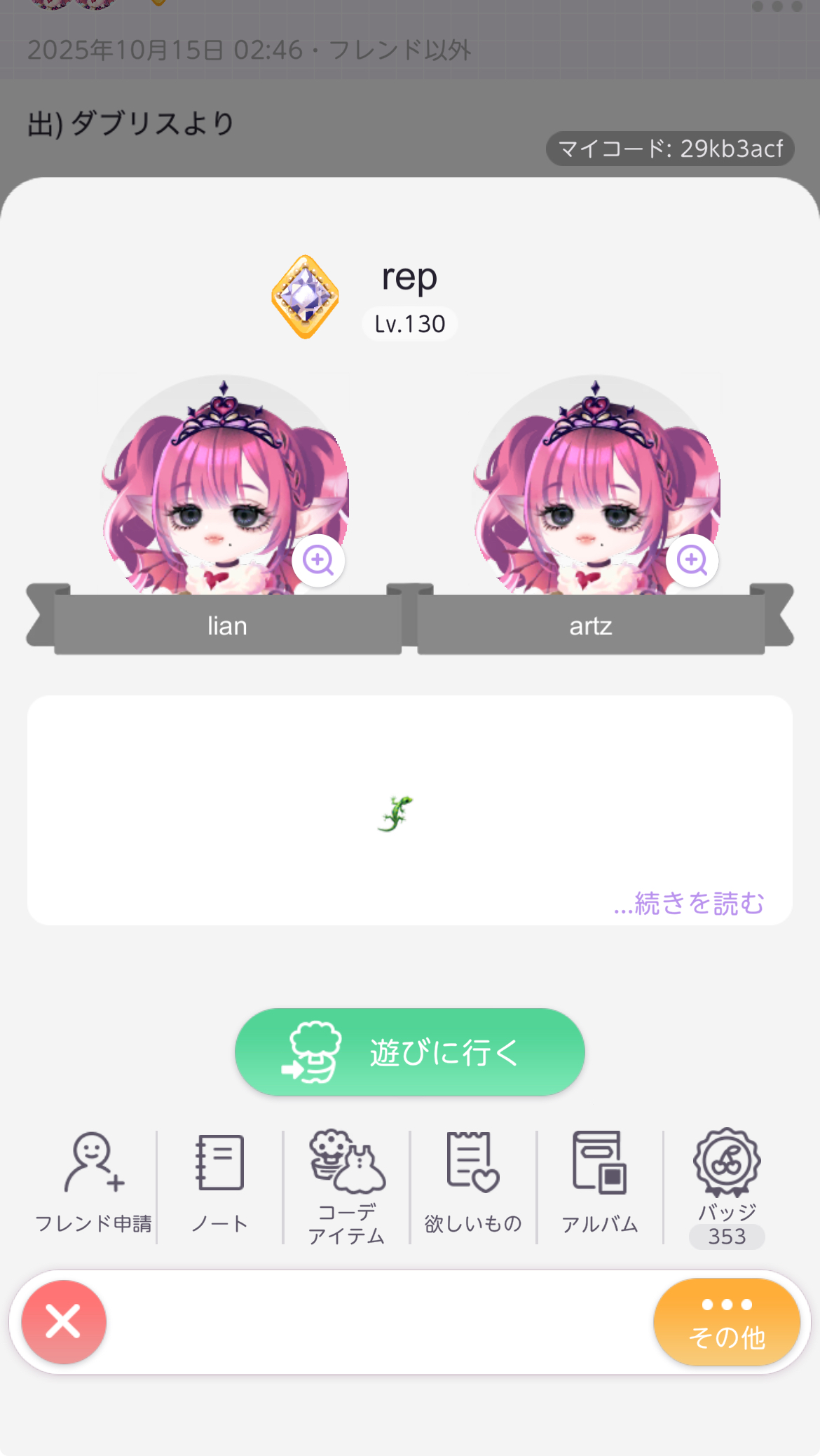Close the profile with the red X
The height and width of the screenshot is (1456, 820).
point(64,1322)
